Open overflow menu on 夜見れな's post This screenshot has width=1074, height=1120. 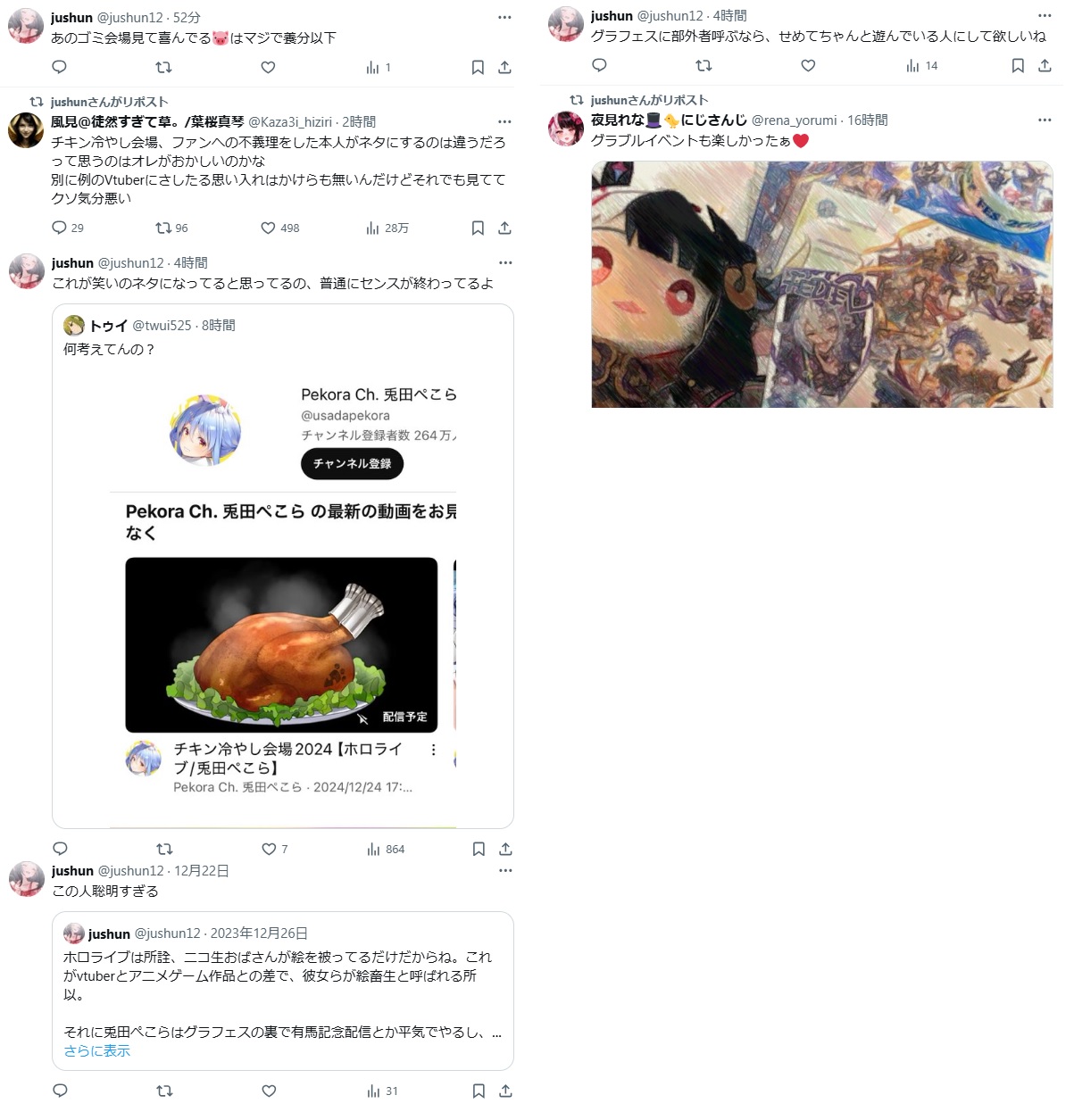coord(1045,120)
